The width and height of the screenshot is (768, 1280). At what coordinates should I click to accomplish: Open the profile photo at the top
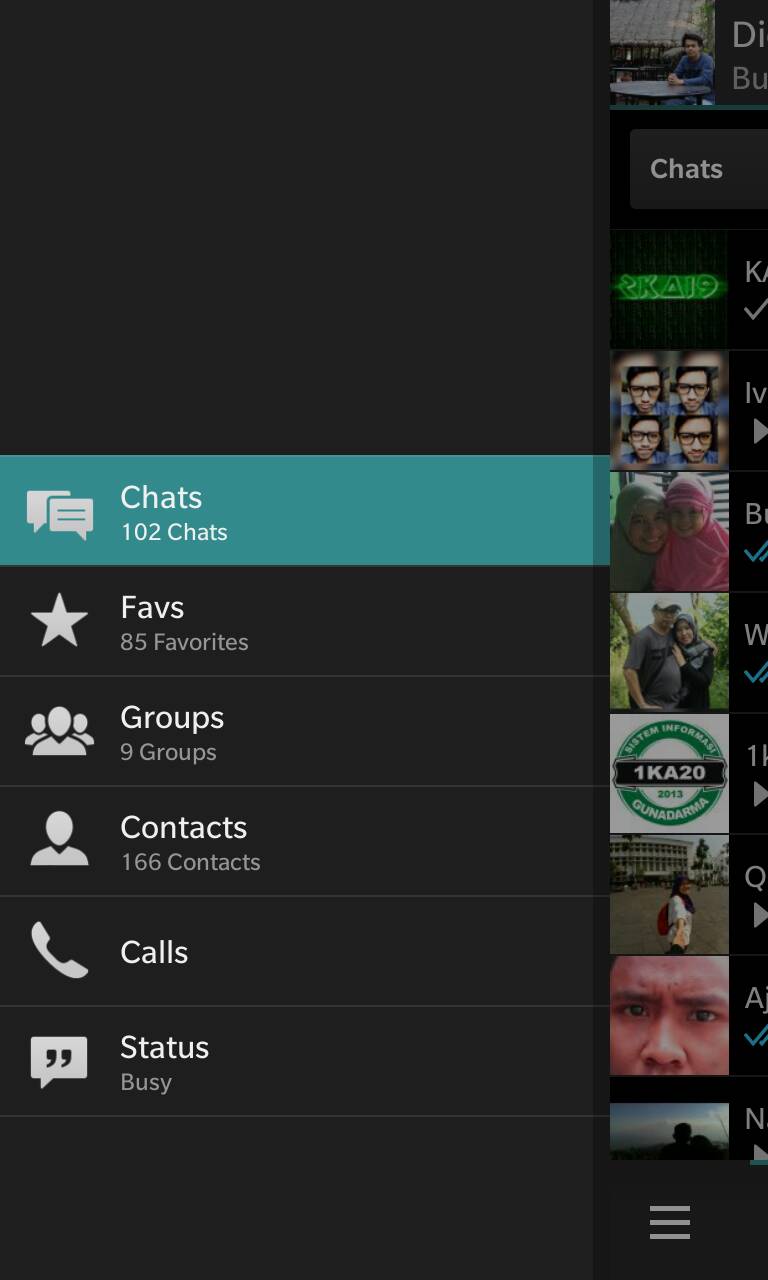point(662,52)
